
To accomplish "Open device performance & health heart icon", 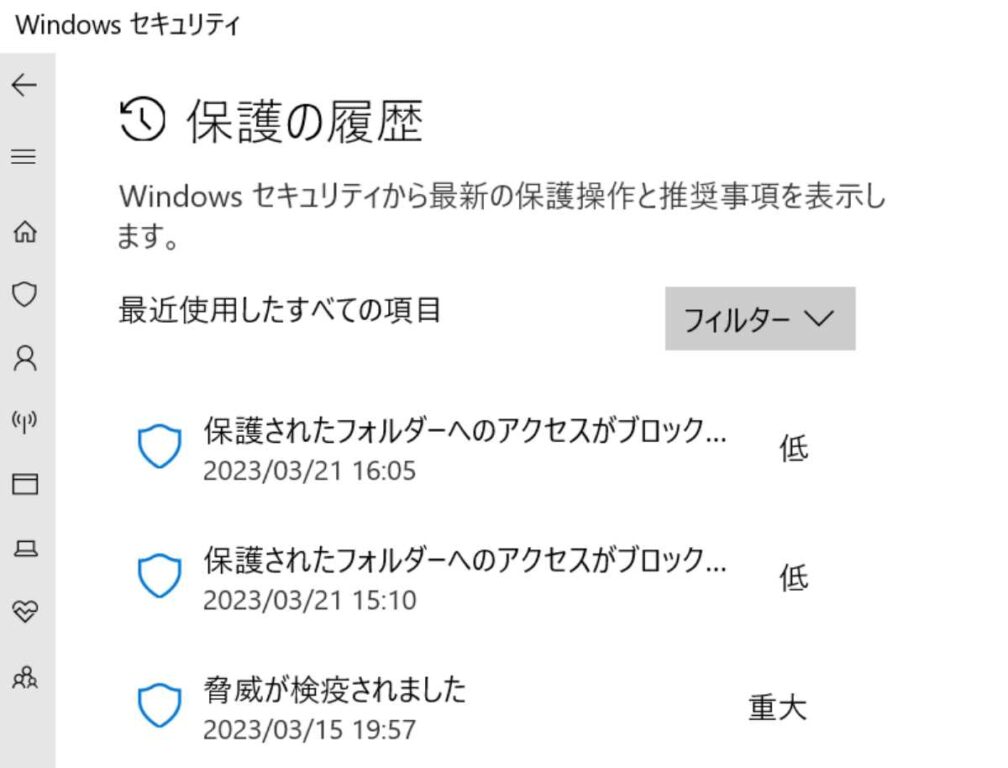I will point(24,613).
